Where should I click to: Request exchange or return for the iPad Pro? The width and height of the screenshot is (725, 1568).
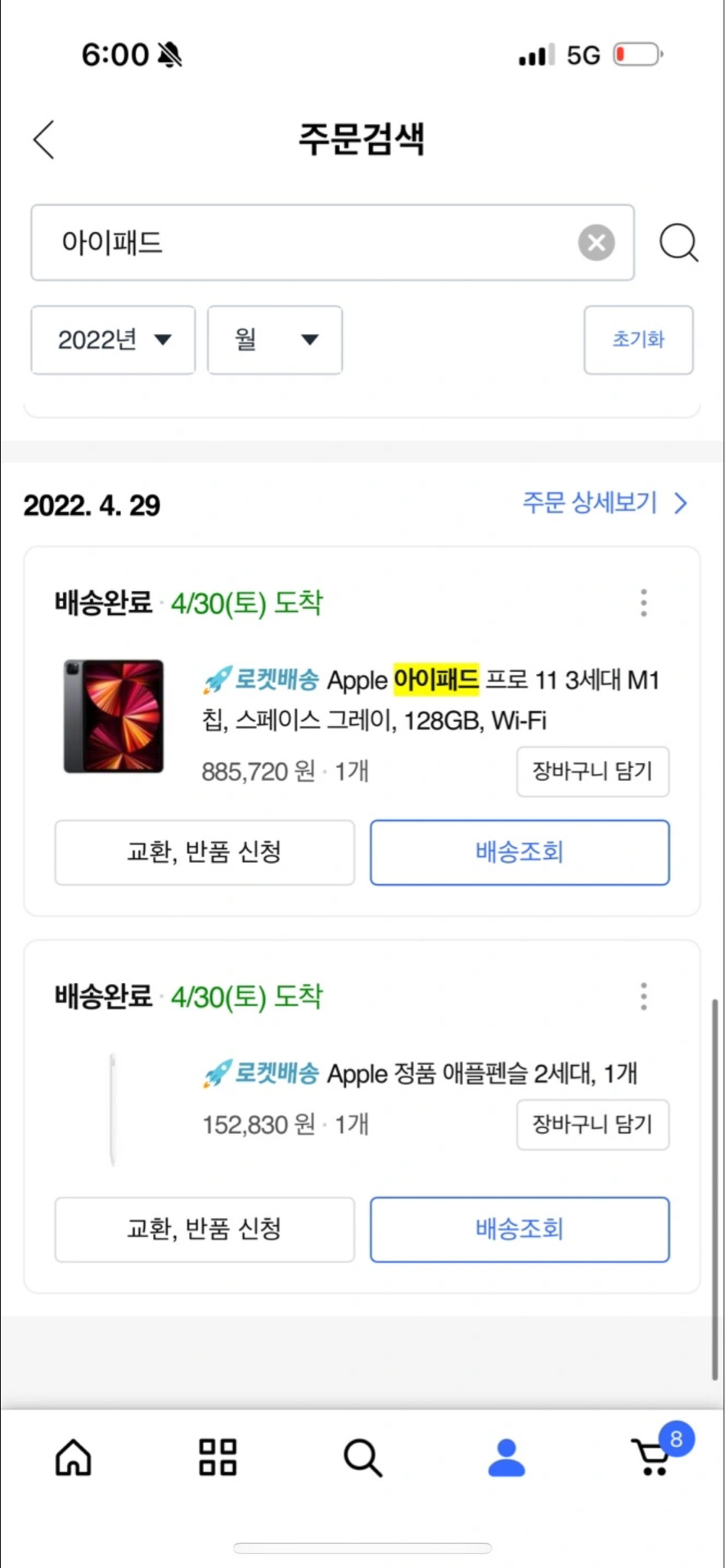pos(204,852)
